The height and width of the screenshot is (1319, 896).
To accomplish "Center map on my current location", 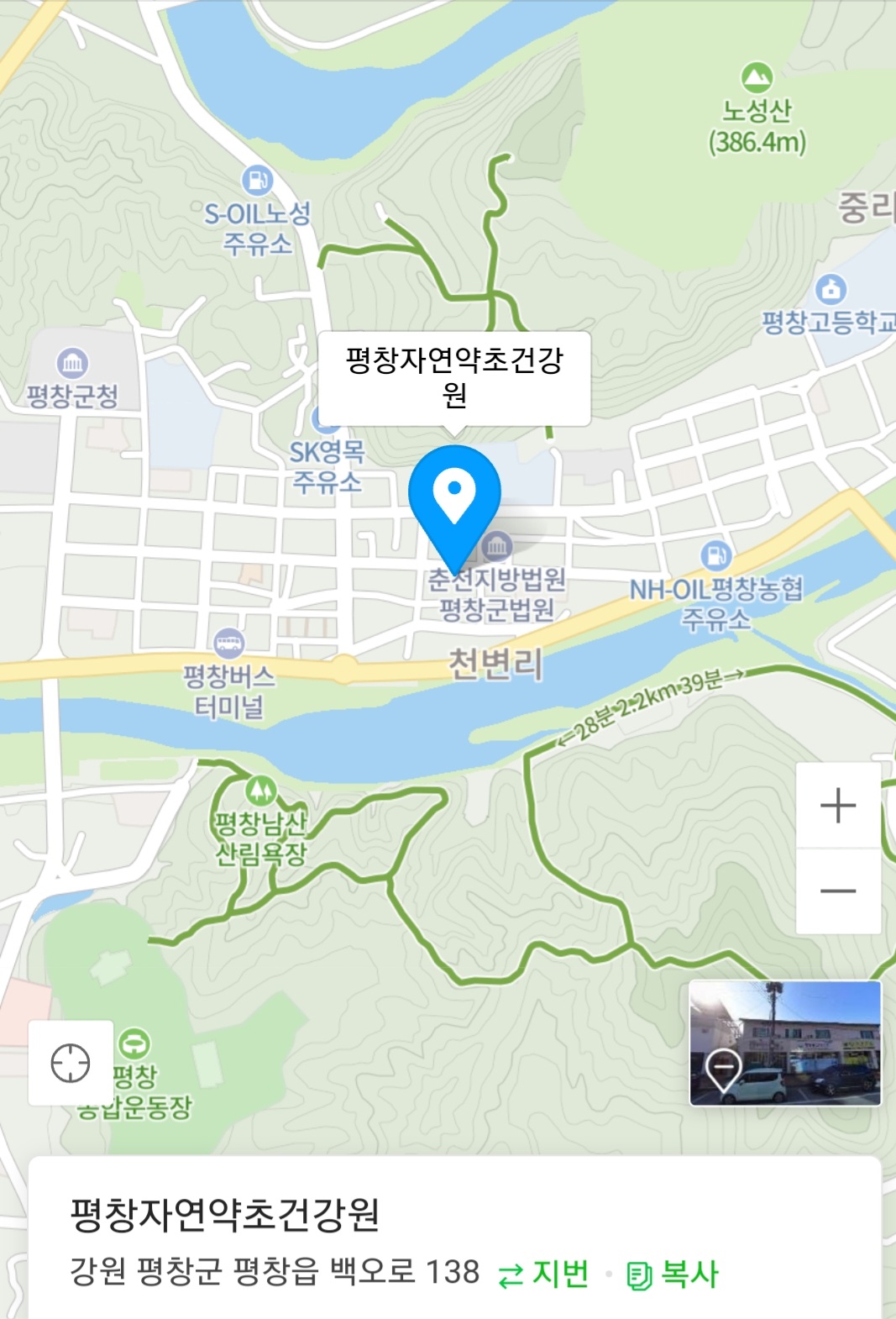I will (x=71, y=1063).
